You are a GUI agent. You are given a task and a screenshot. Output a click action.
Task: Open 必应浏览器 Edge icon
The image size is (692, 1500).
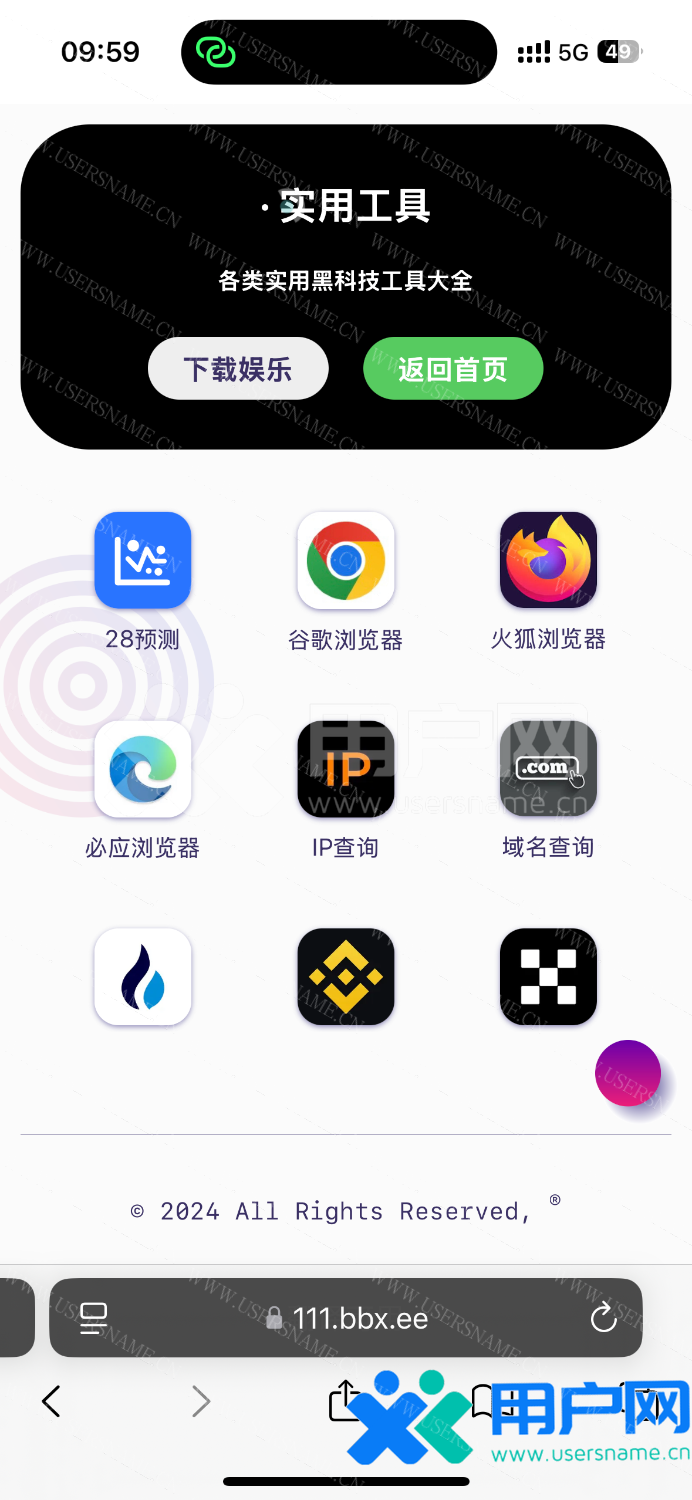click(142, 769)
